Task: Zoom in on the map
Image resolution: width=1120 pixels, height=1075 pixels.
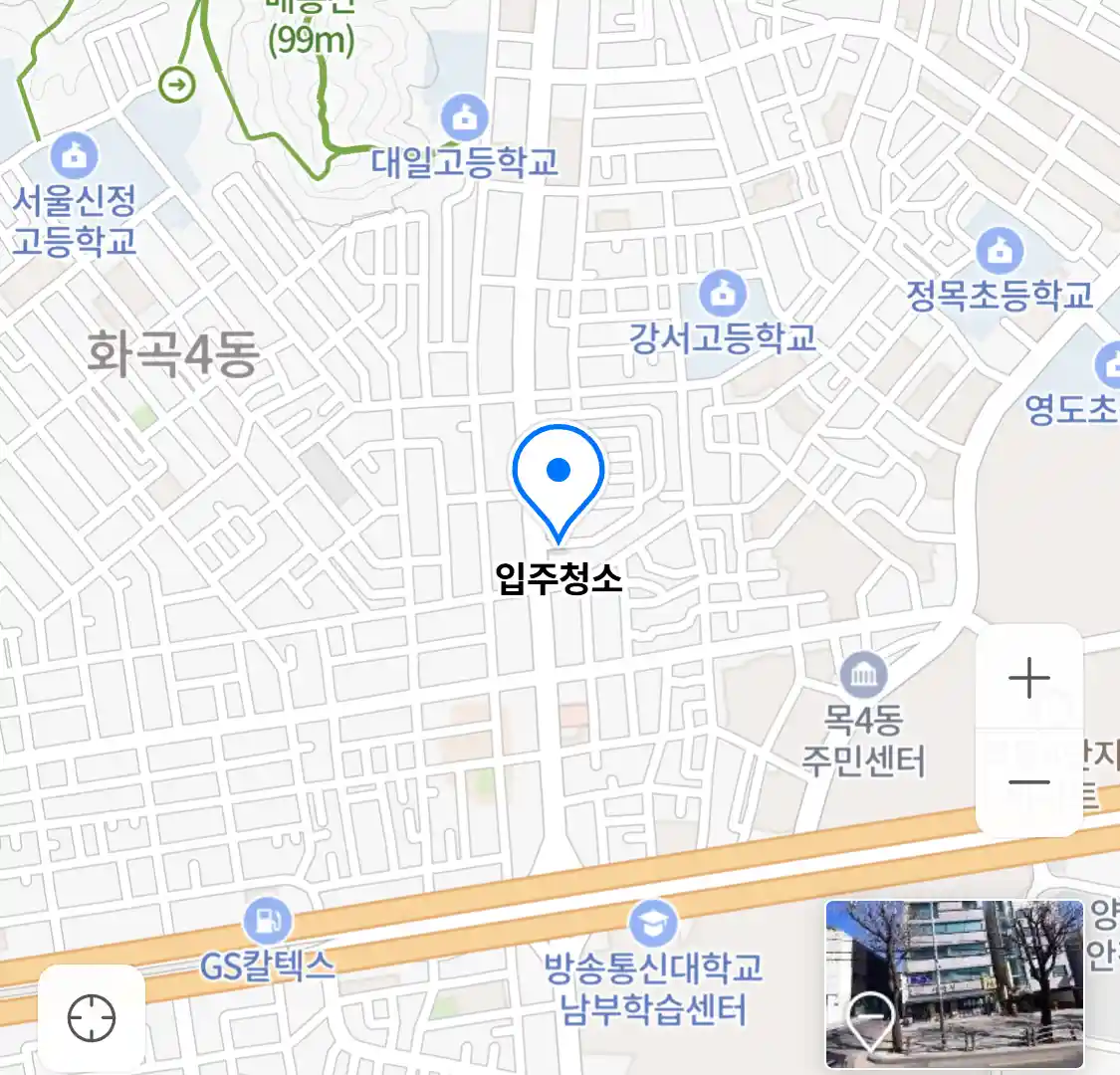Action: [x=1028, y=679]
